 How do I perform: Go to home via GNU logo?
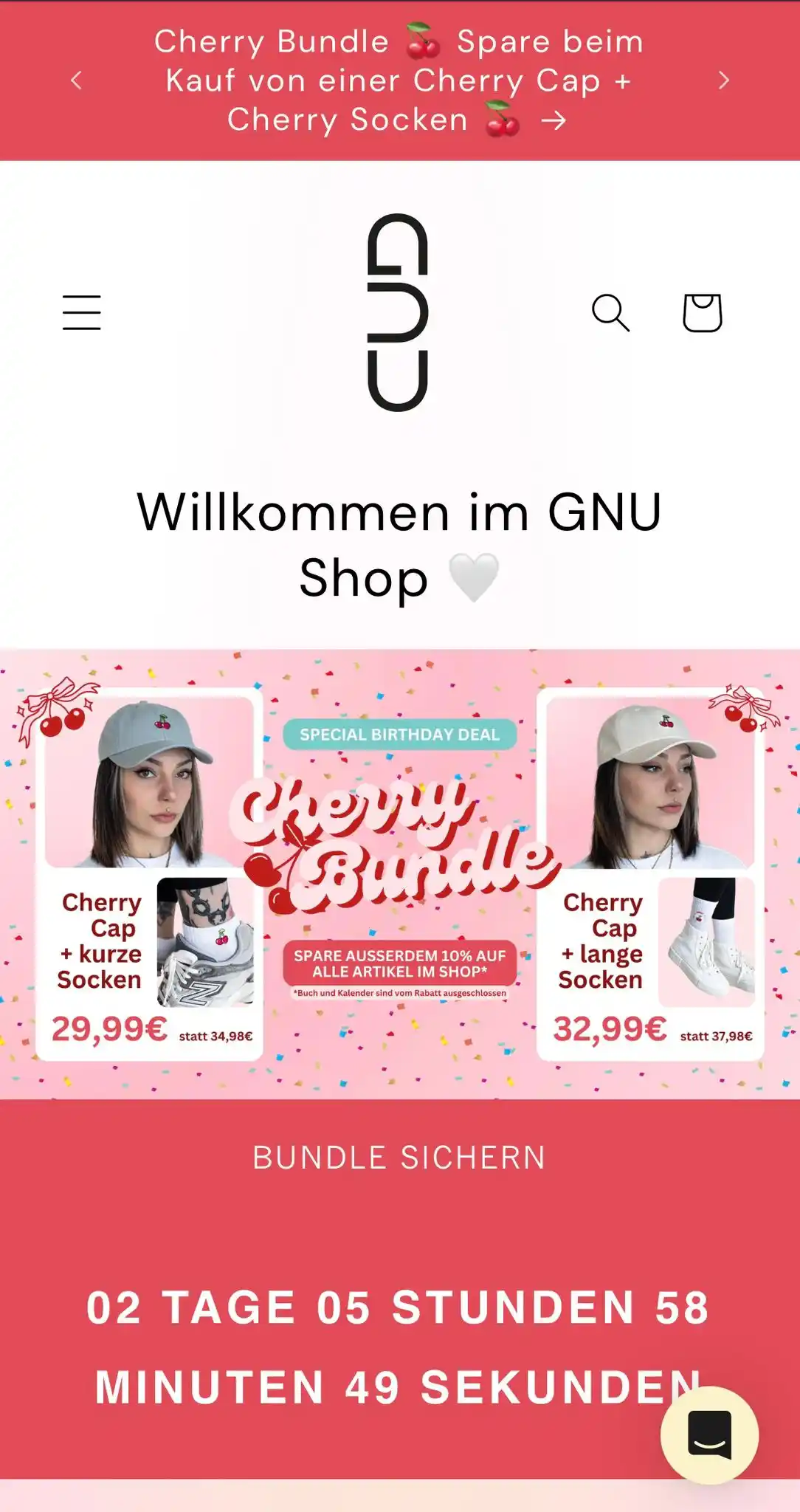[398, 312]
